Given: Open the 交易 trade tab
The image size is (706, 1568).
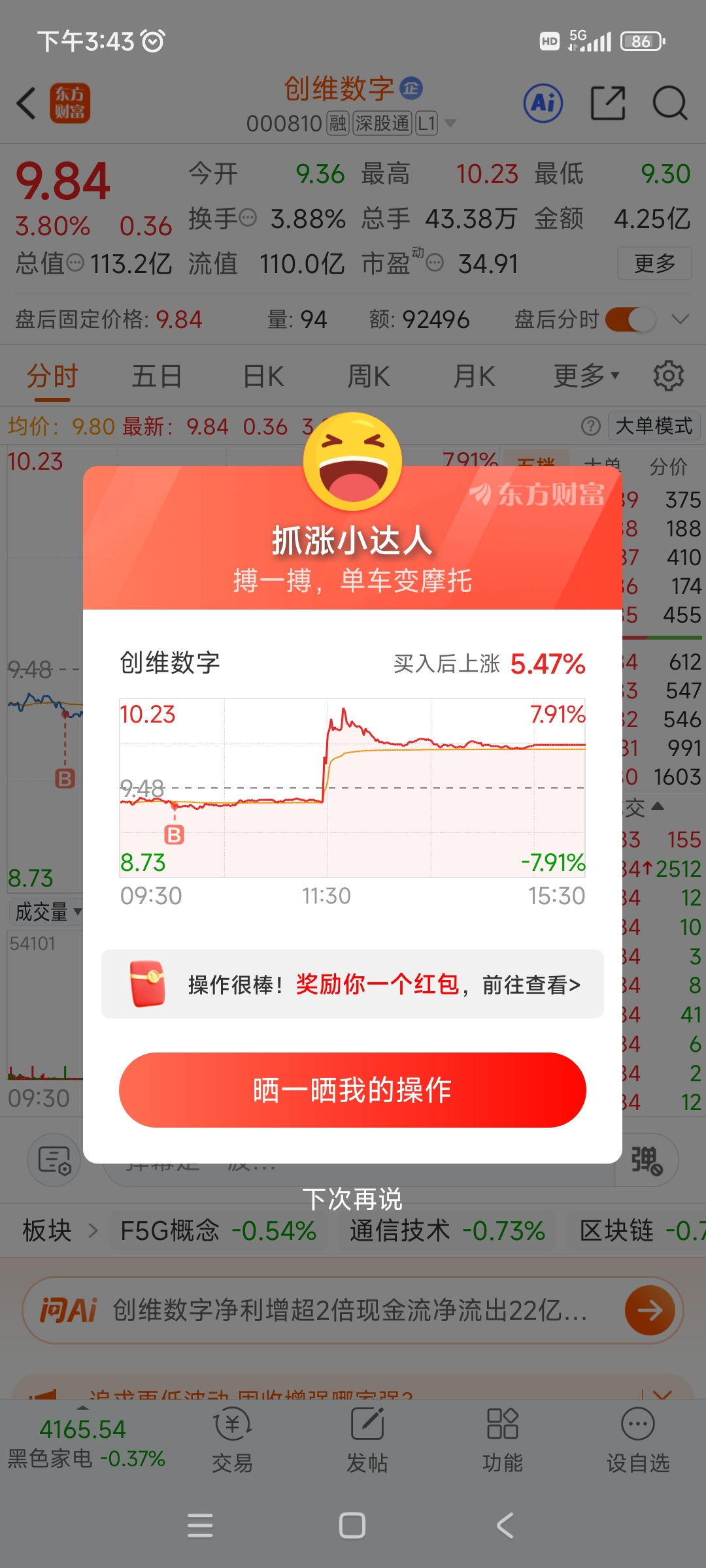Looking at the screenshot, I should [232, 1441].
